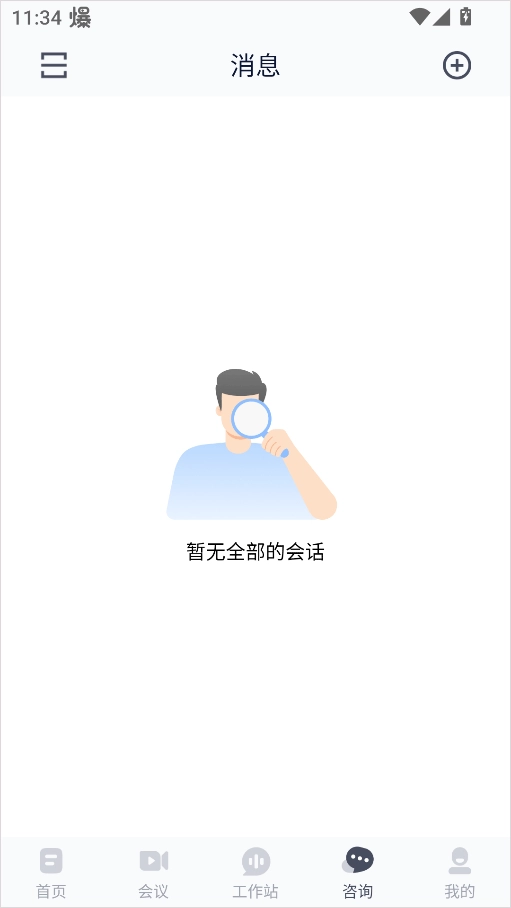The image size is (511, 908).
Task: Open the 会议 tab
Action: [x=154, y=873]
